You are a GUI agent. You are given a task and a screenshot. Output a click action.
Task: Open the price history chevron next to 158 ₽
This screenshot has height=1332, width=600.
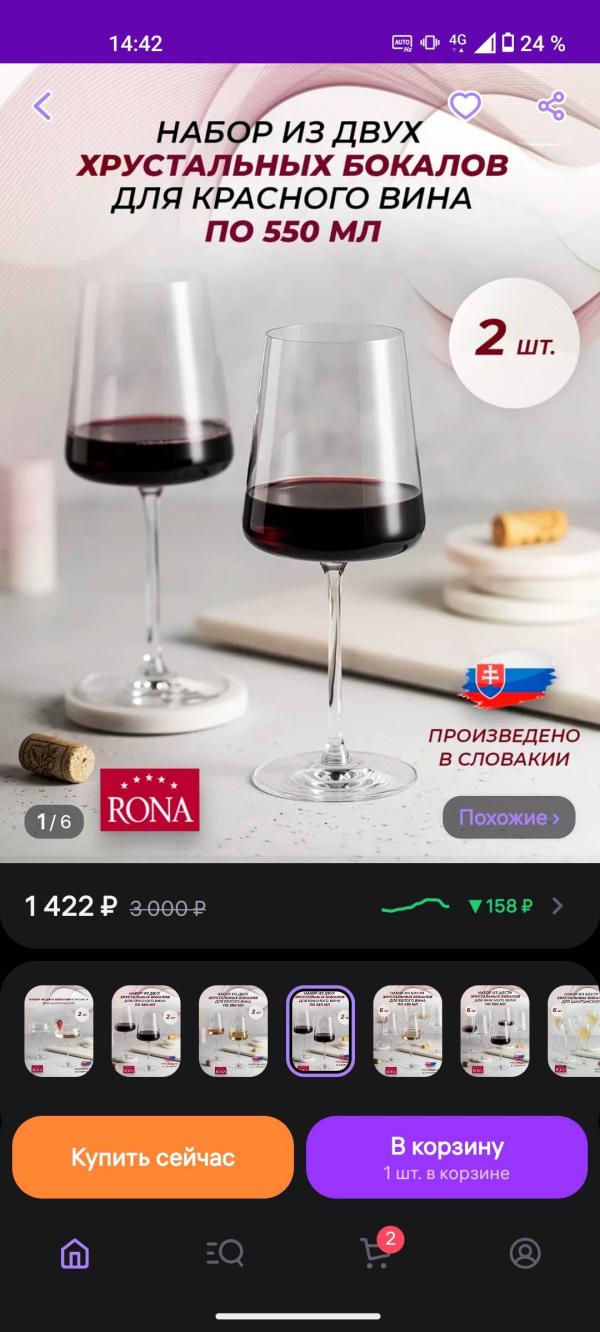pyautogui.click(x=558, y=906)
